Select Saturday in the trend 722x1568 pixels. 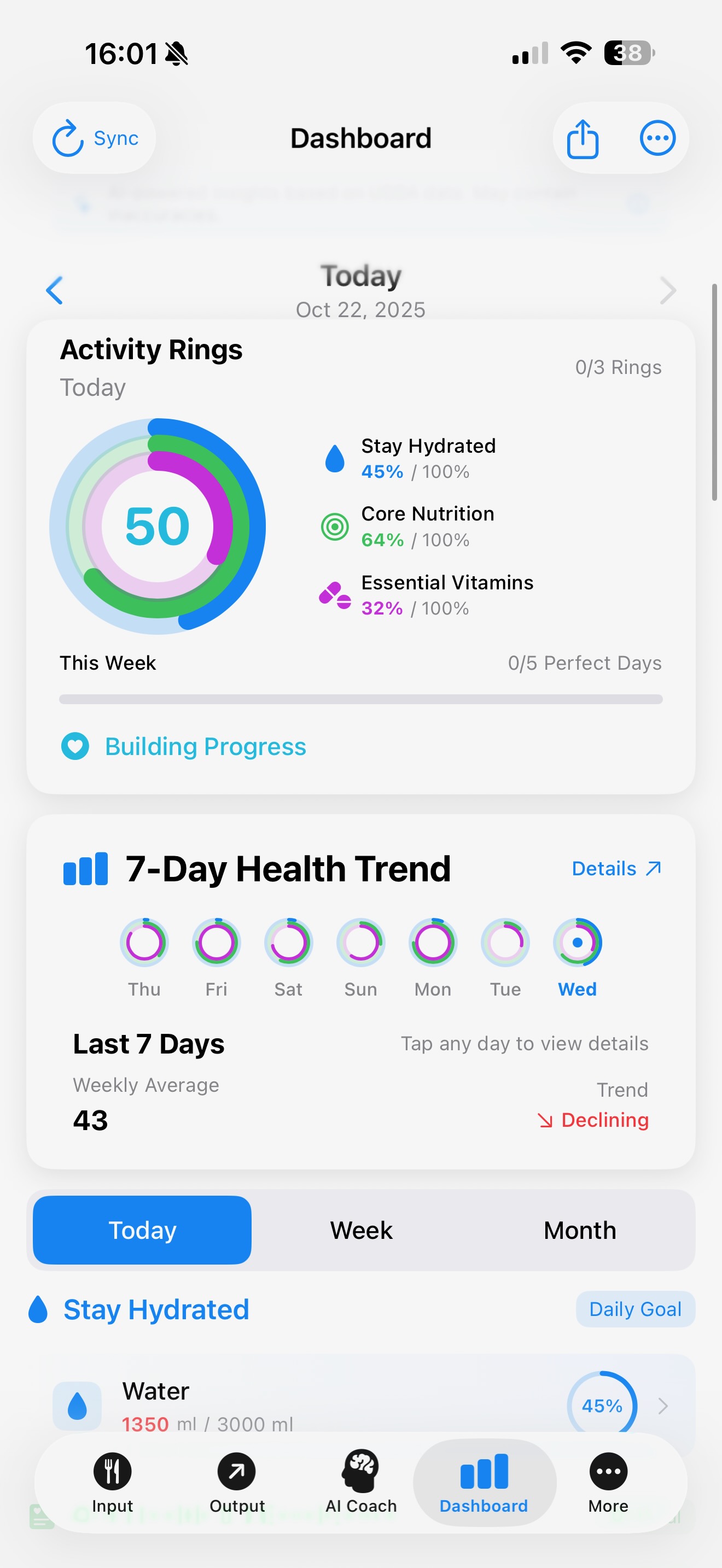click(x=289, y=943)
